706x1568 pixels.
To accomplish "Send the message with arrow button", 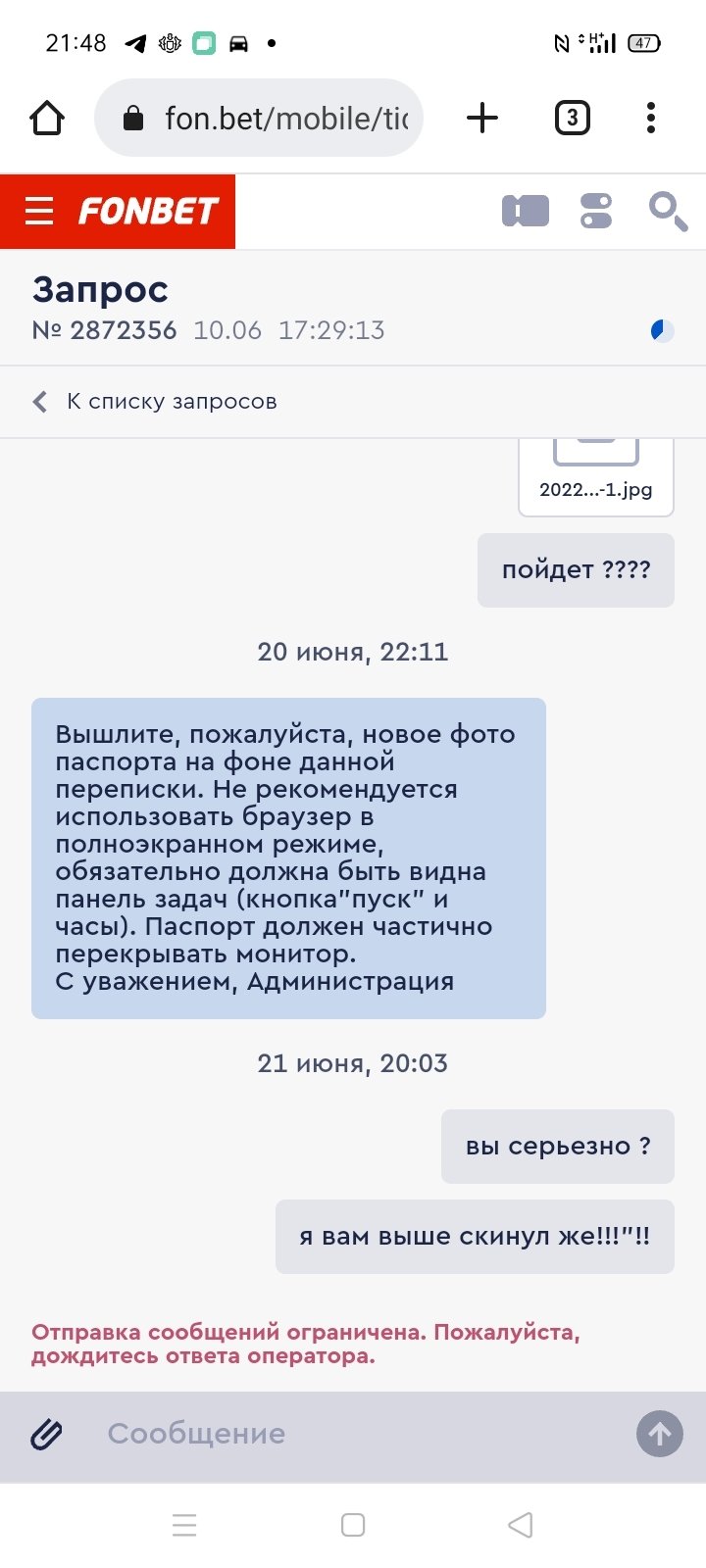I will (x=660, y=1435).
